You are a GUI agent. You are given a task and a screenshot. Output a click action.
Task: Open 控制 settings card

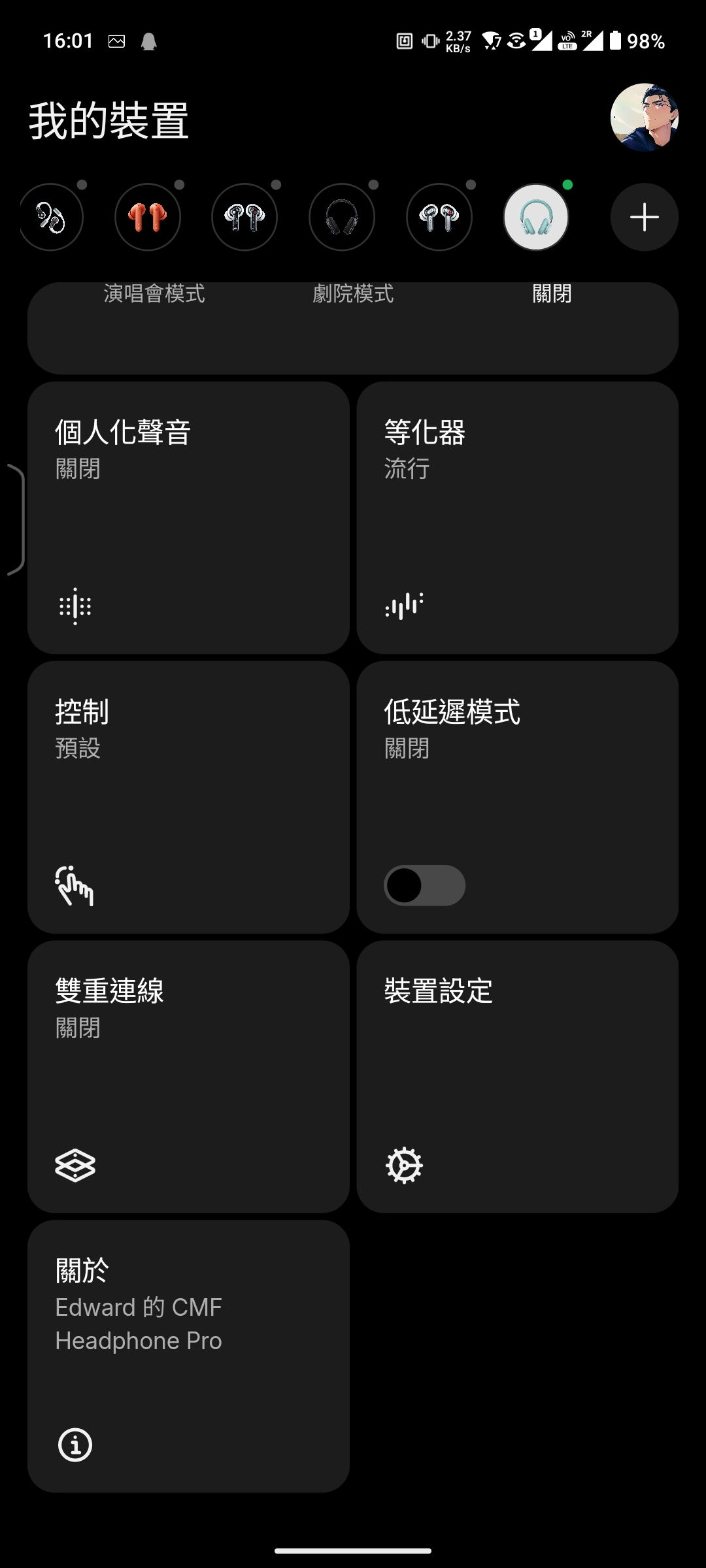188,797
